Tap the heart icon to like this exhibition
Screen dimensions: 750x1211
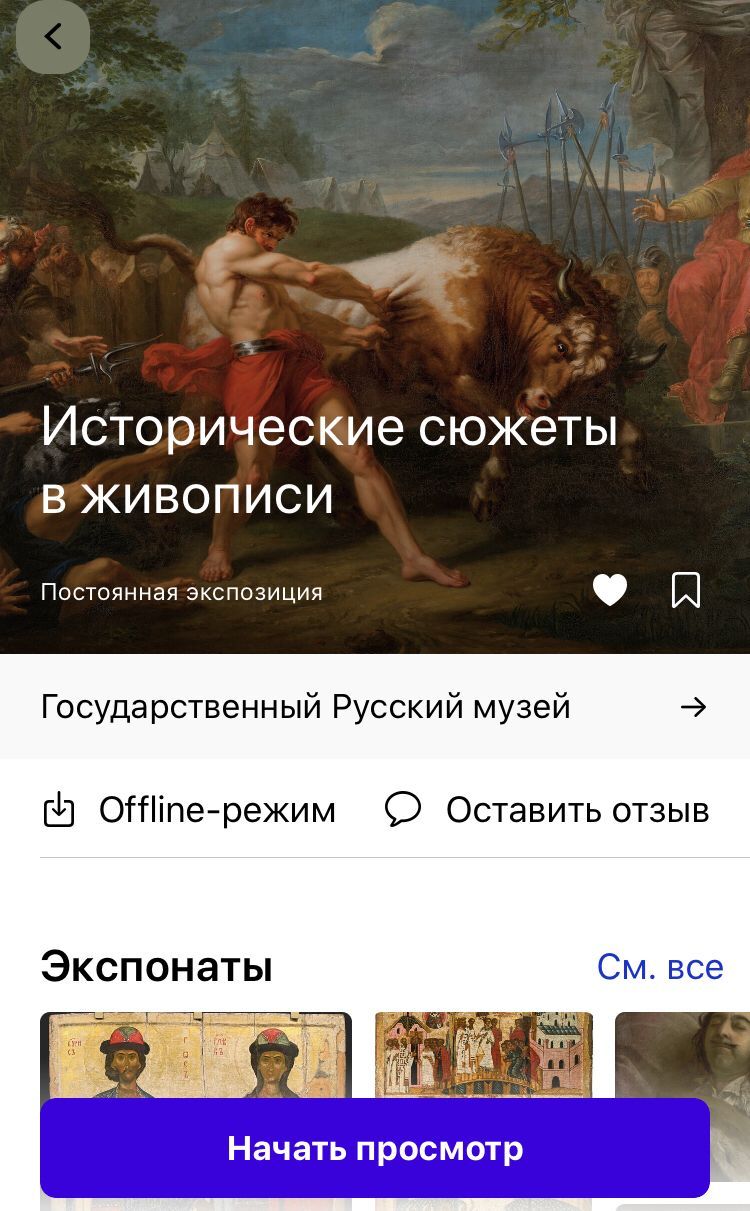(x=609, y=590)
